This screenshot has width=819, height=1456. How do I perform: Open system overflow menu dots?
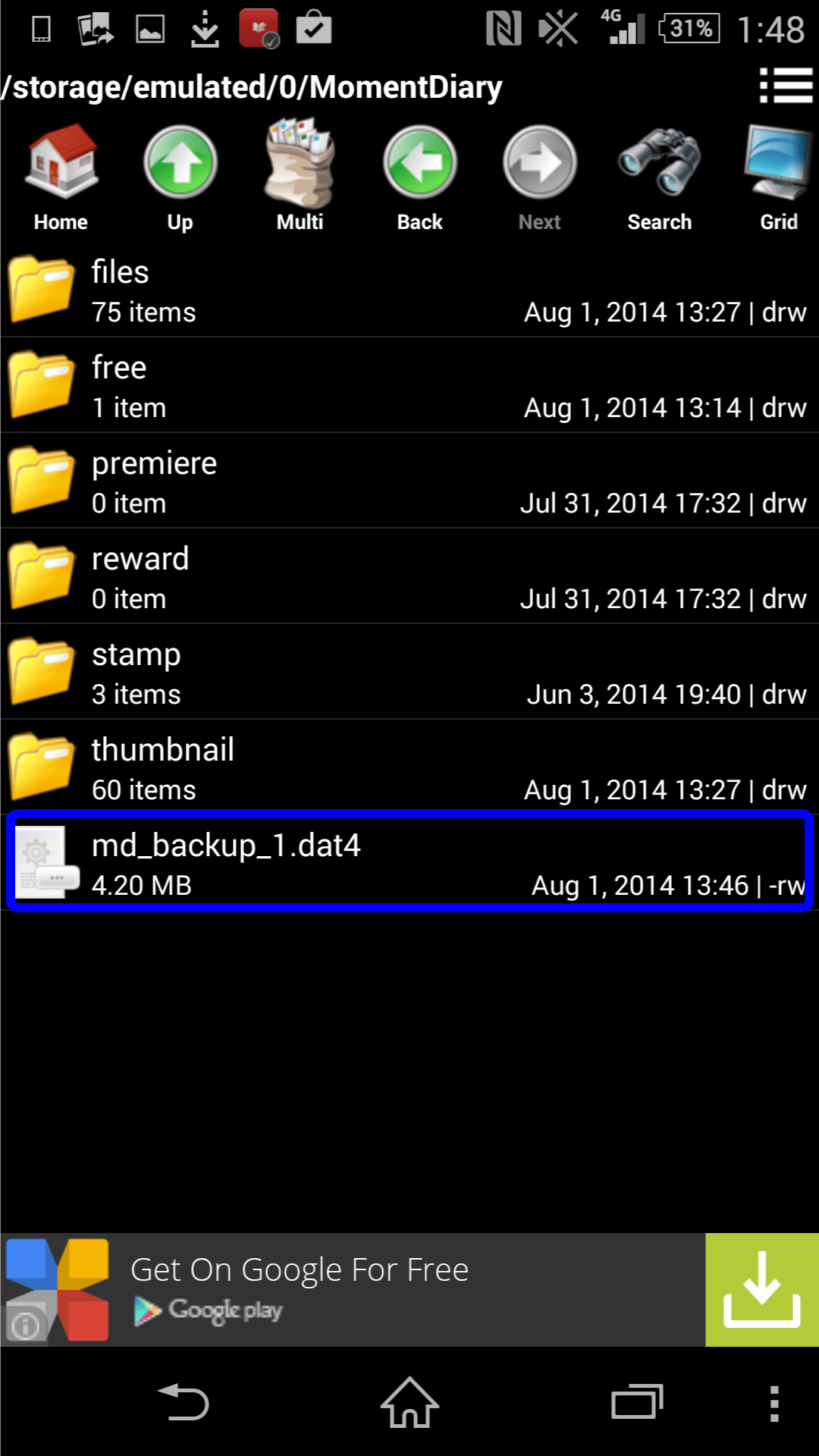(x=773, y=1404)
